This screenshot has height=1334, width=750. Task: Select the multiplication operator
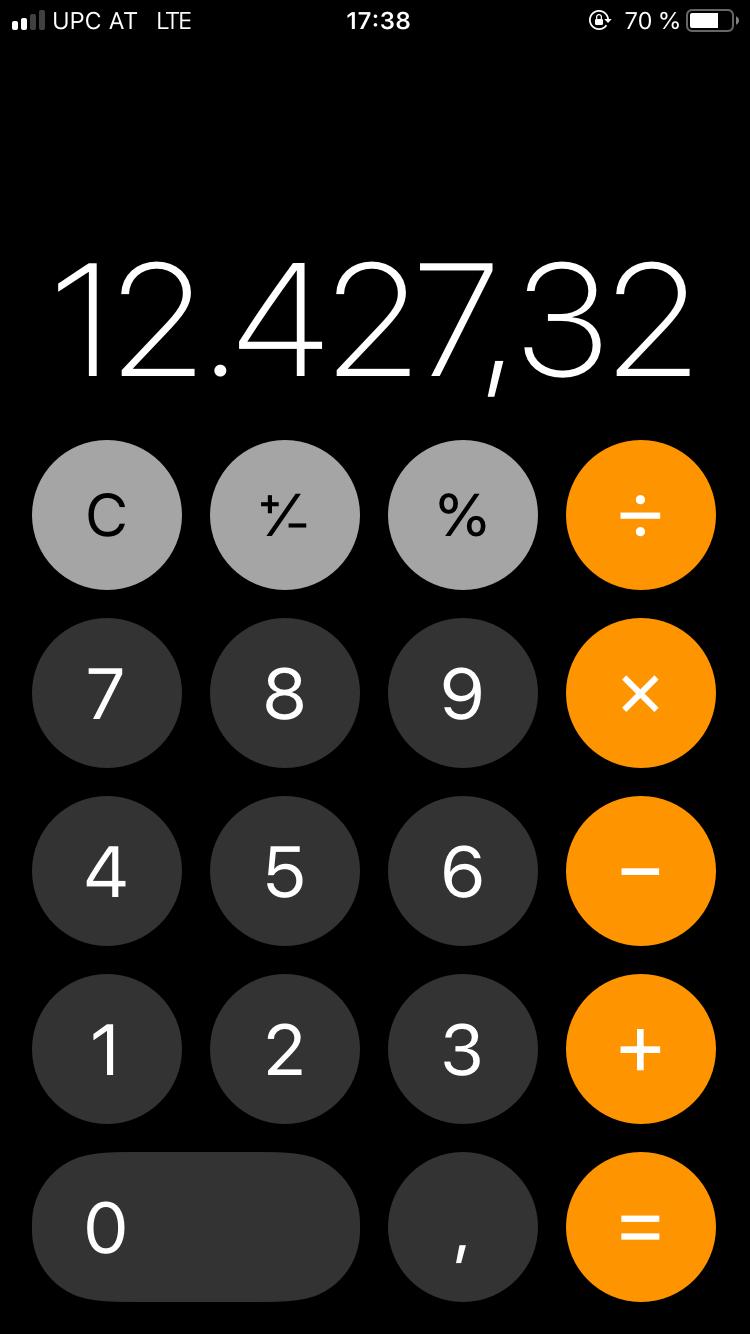tap(641, 693)
